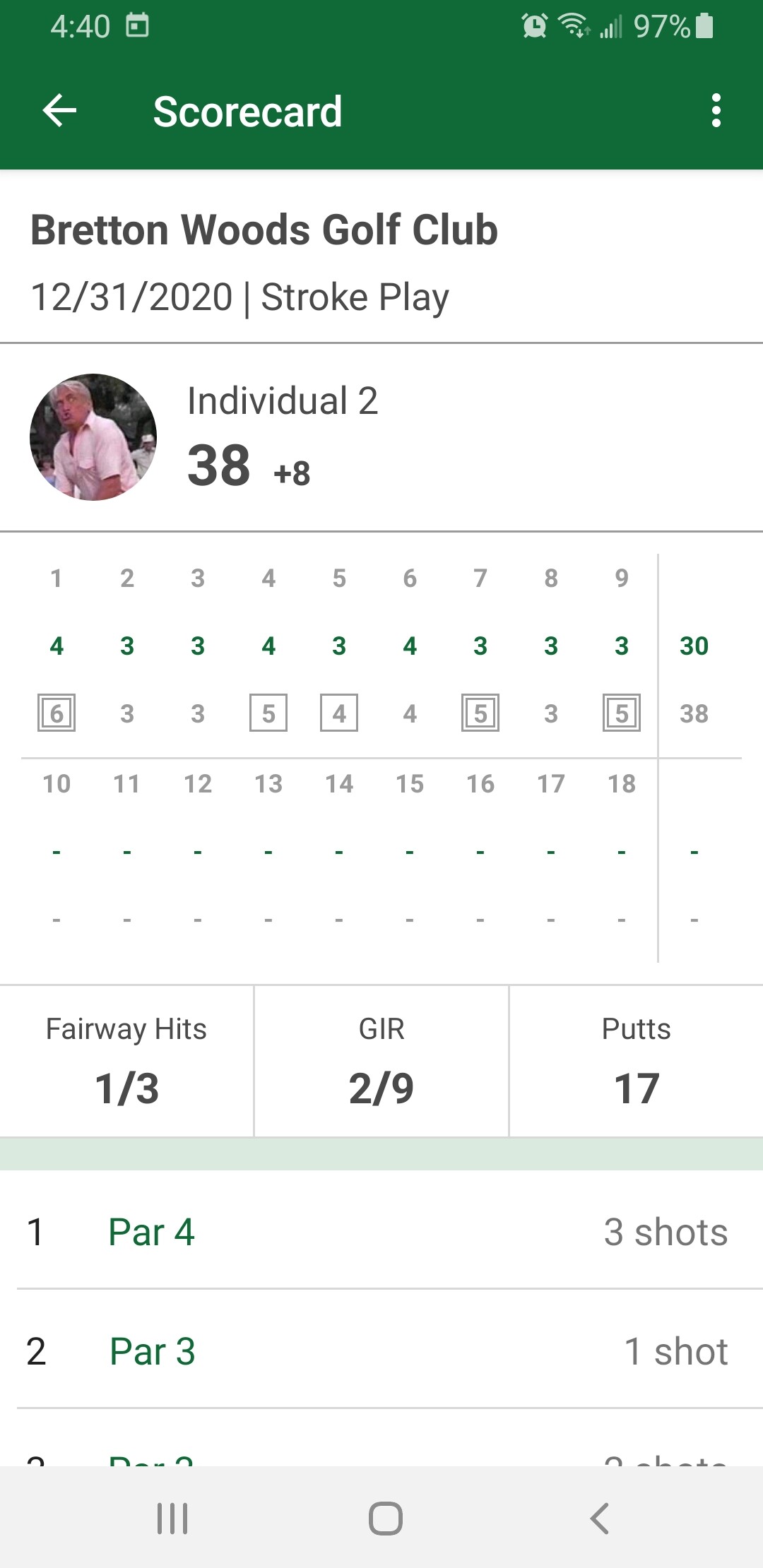Open the recent apps view
This screenshot has height=1568, width=763.
point(172,1518)
